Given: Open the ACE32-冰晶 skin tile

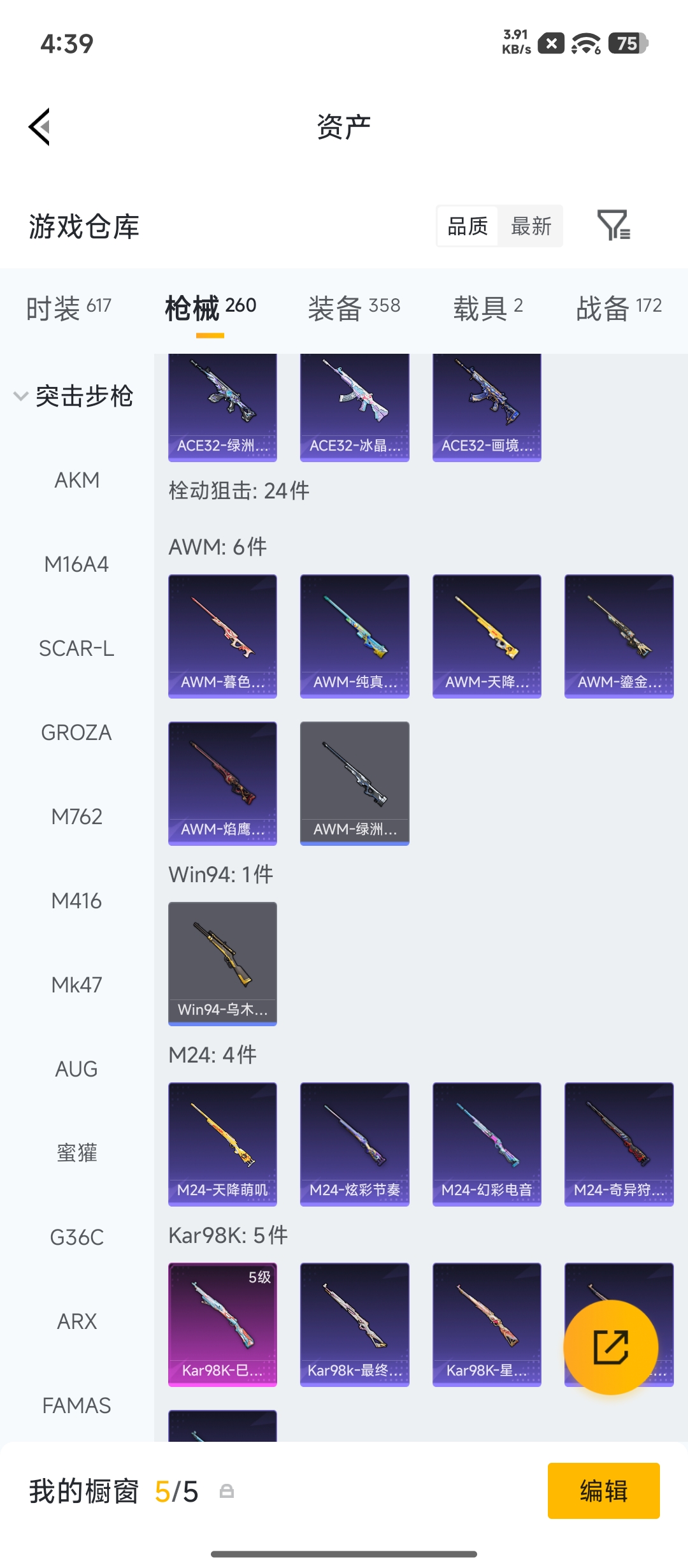Looking at the screenshot, I should point(354,408).
